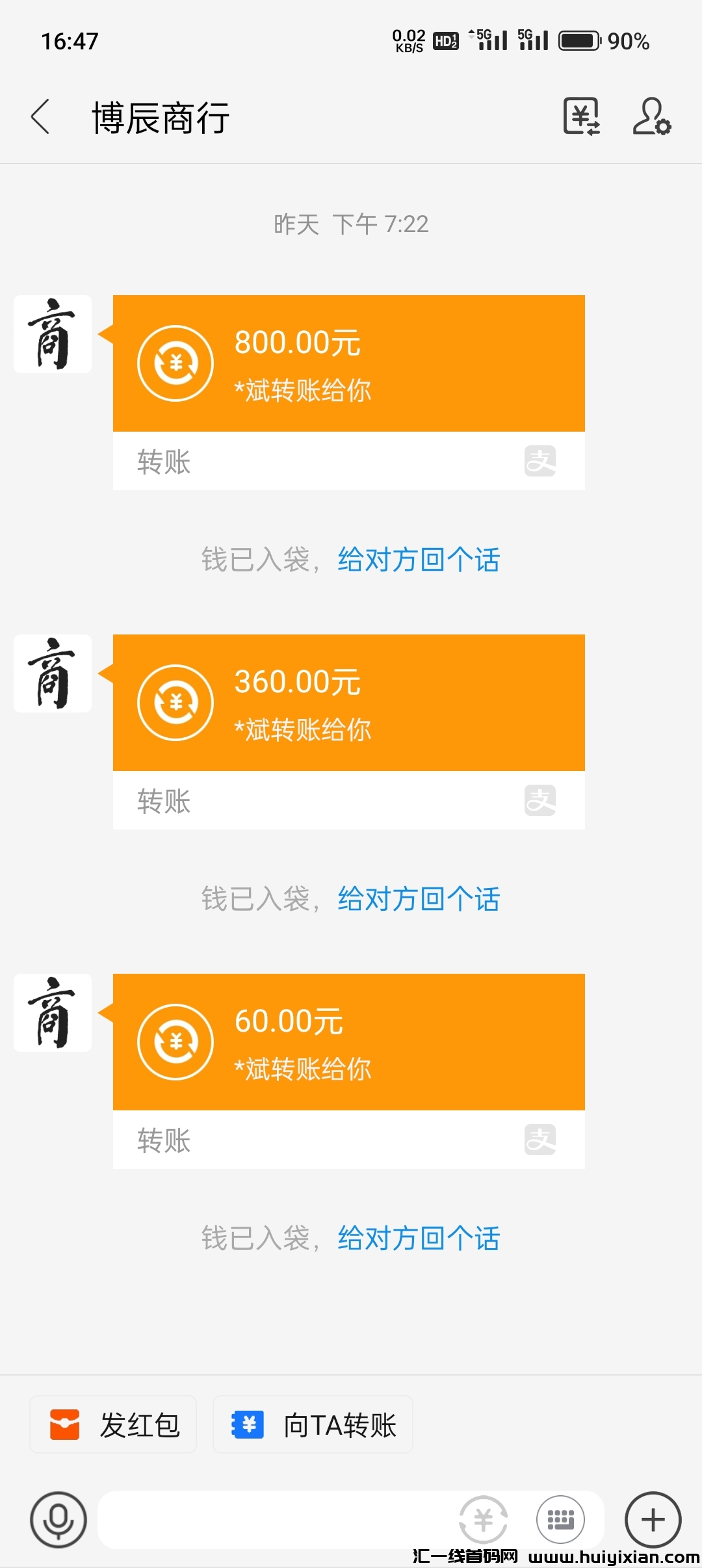
Task: Tap 给对方回个话 under the 800.00元 transfer
Action: tap(419, 560)
